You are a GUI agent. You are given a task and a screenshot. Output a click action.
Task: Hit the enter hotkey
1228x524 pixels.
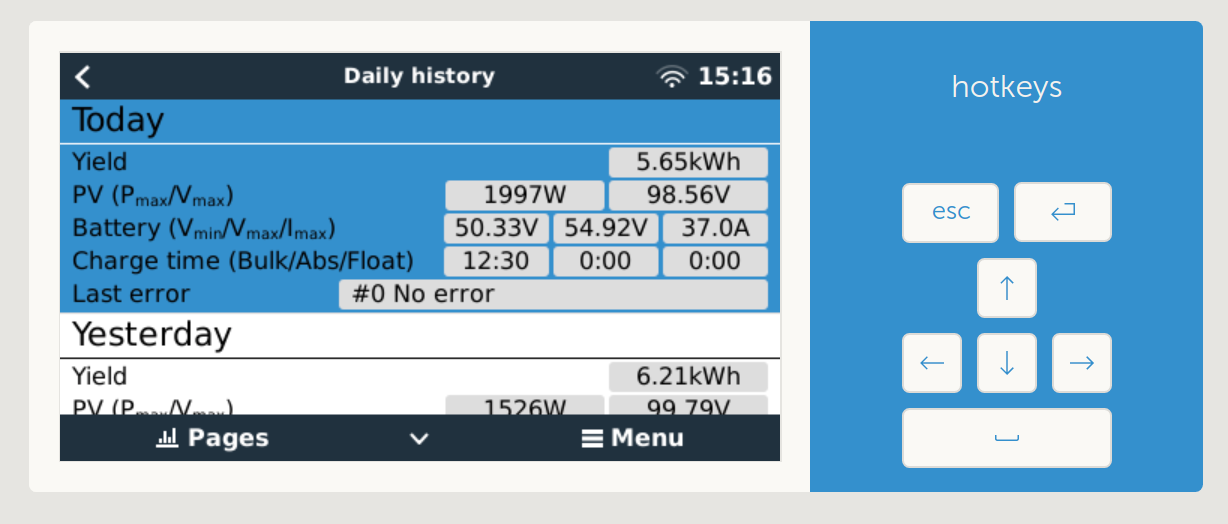pyautogui.click(x=1062, y=212)
